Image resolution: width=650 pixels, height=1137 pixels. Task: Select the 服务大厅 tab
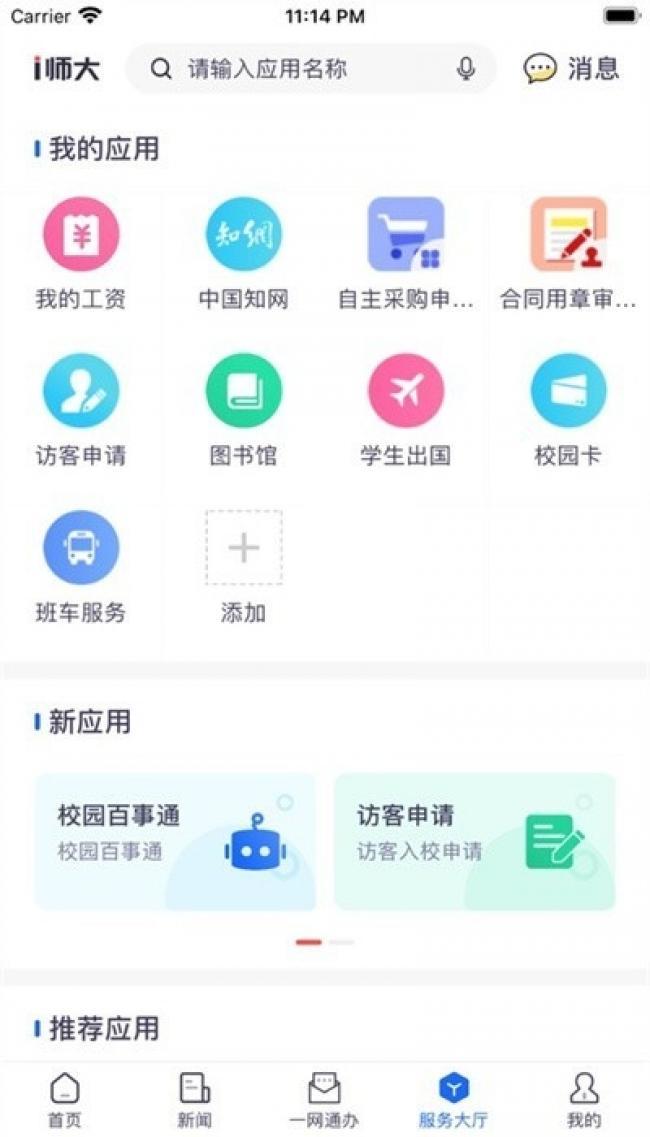pyautogui.click(x=454, y=1100)
